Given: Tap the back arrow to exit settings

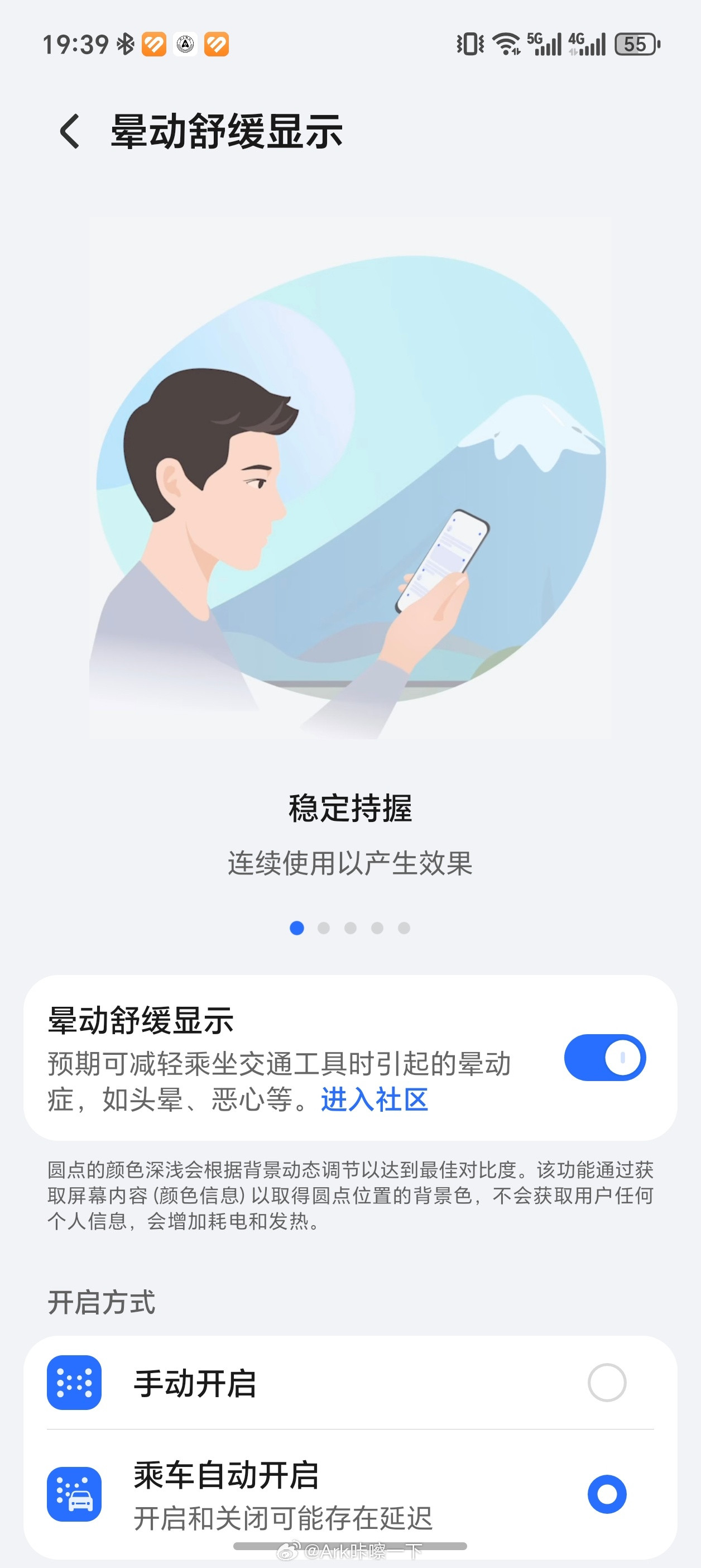Looking at the screenshot, I should click(x=69, y=133).
